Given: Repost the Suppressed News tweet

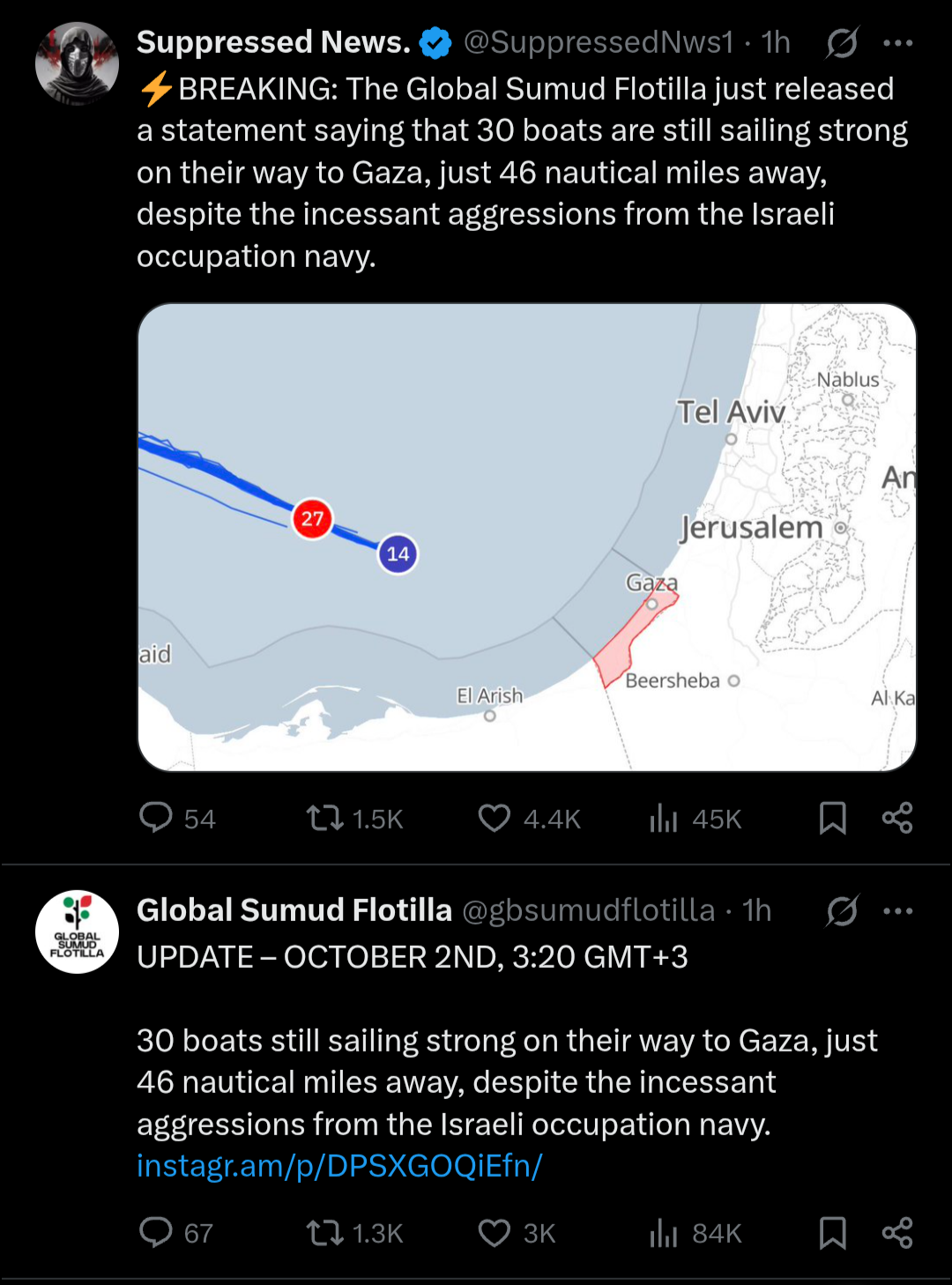Looking at the screenshot, I should pos(324,818).
